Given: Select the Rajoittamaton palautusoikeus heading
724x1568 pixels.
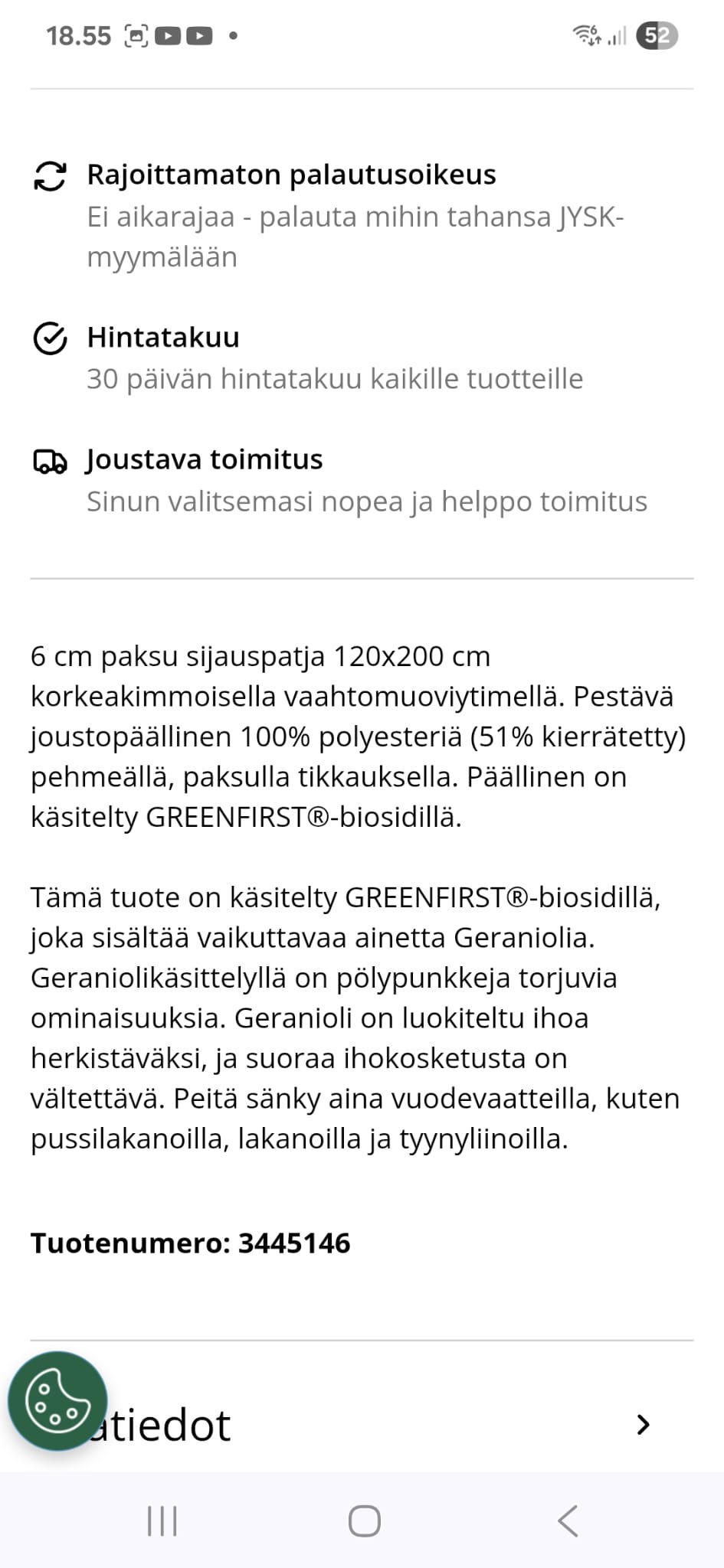Looking at the screenshot, I should coord(292,175).
